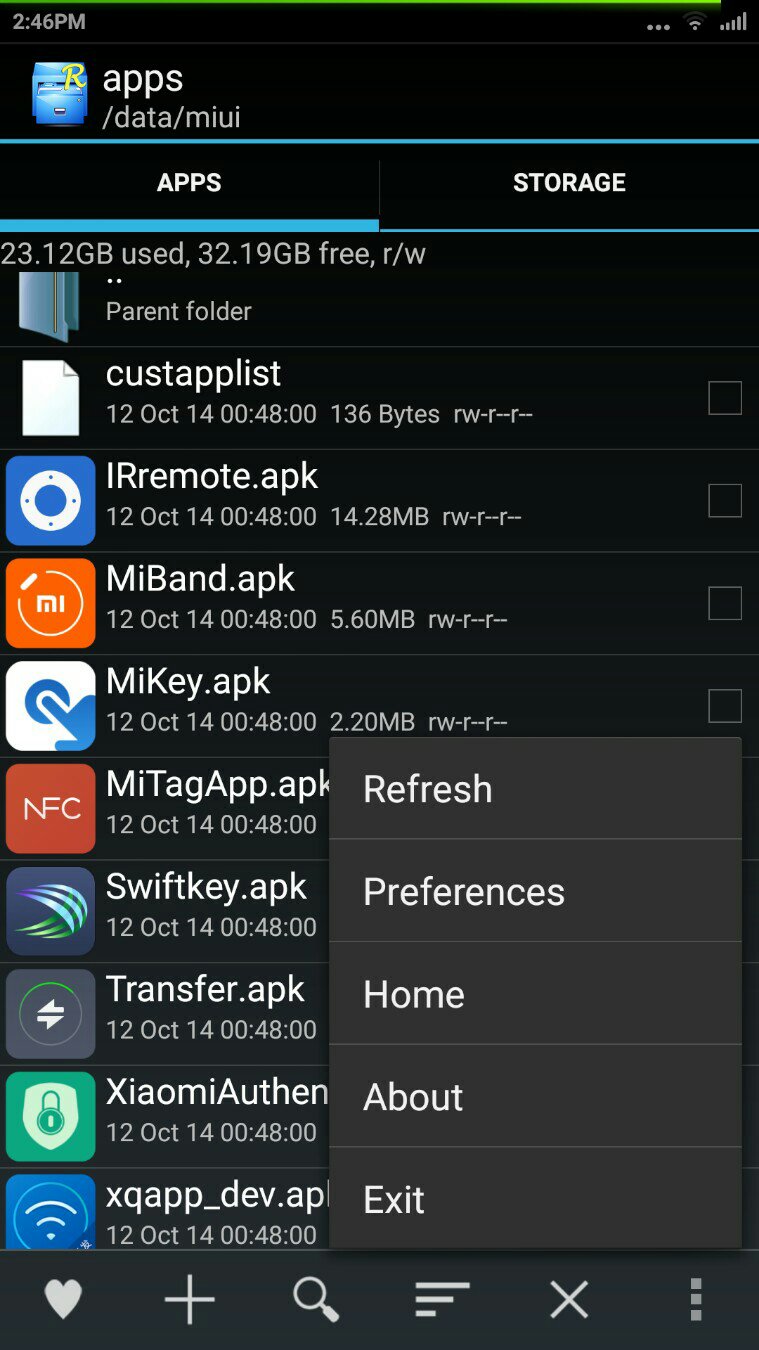This screenshot has height=1350, width=759.
Task: Tap the three-dot overflow icon
Action: tap(696, 1300)
